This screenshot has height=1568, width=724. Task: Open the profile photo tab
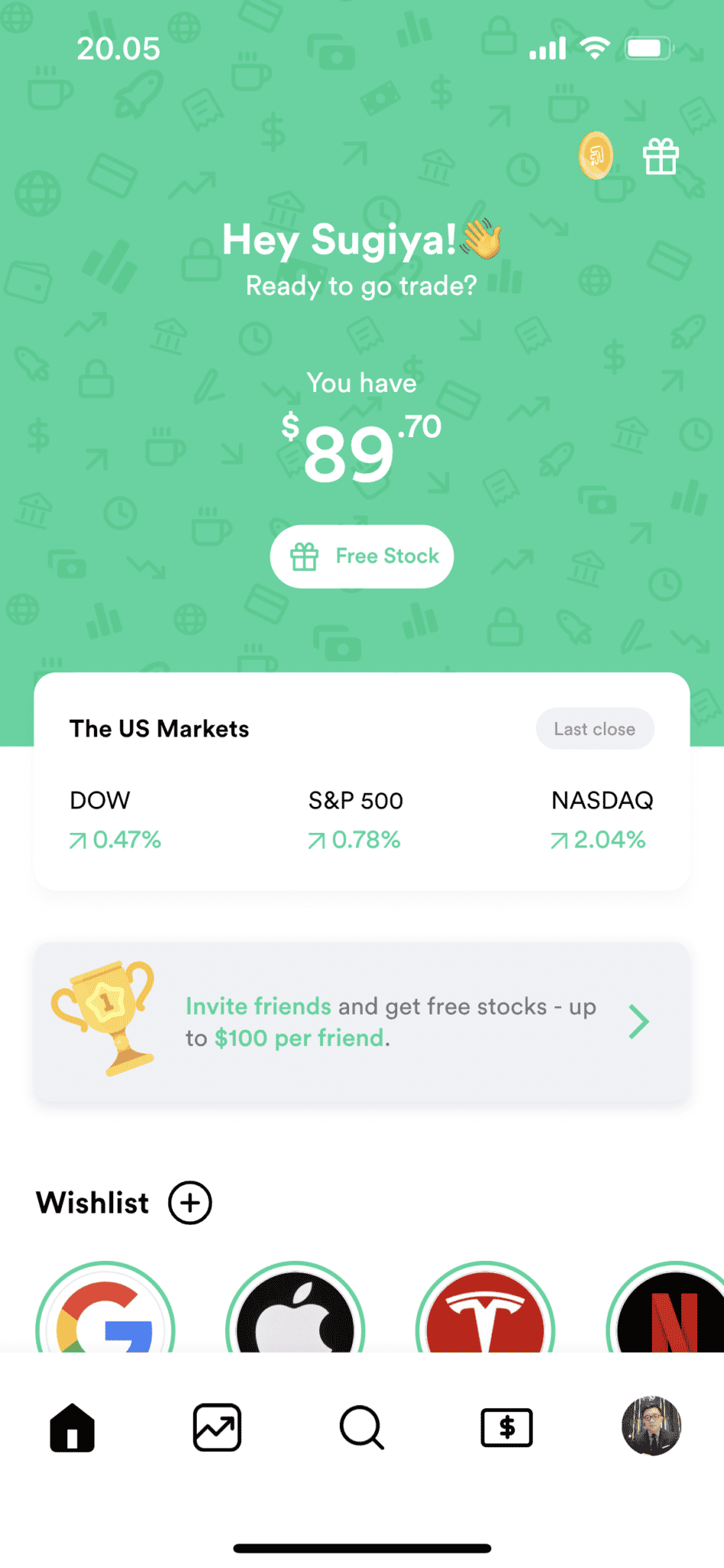coord(651,1426)
